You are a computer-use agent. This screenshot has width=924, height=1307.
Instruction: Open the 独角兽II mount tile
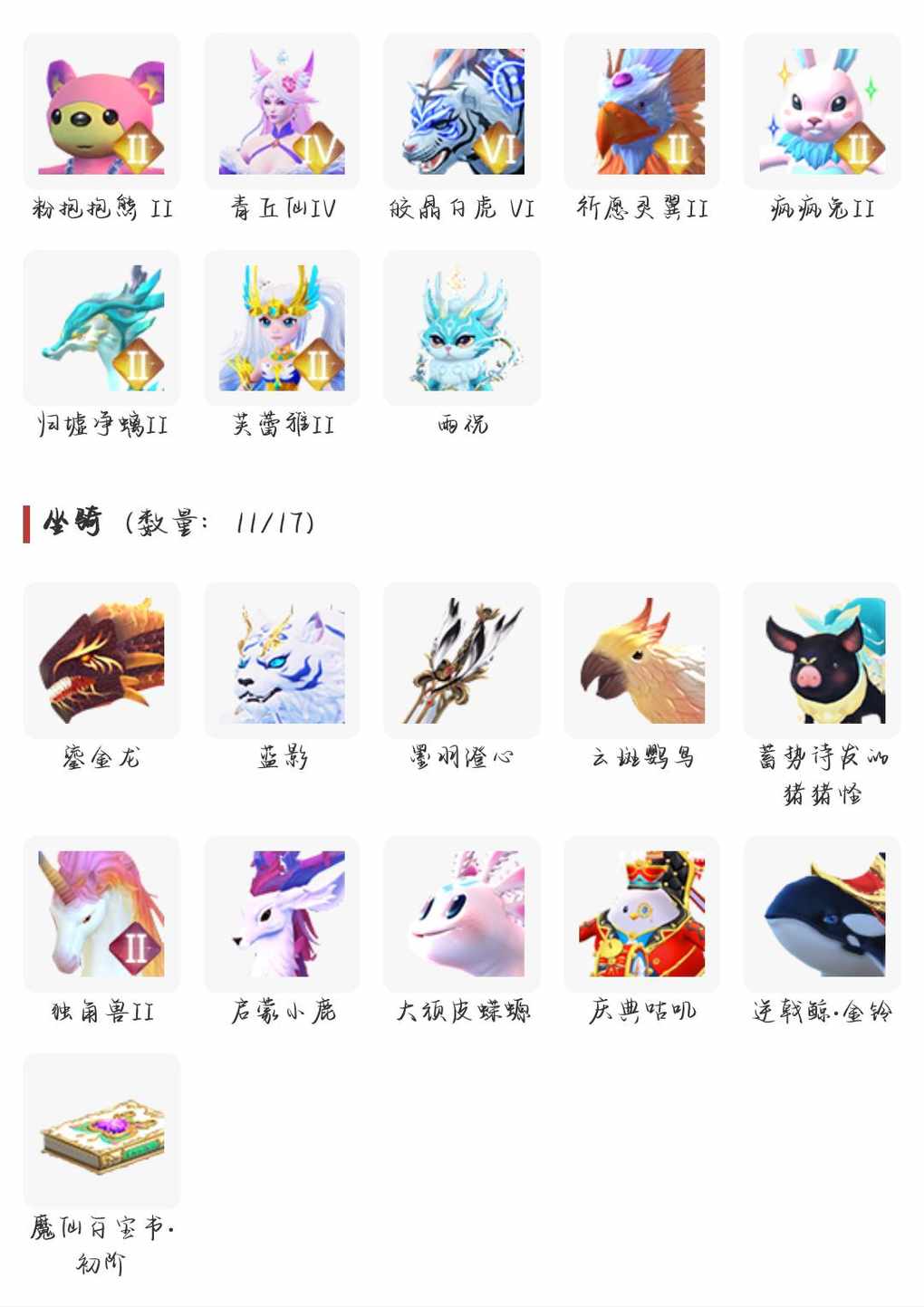click(101, 914)
